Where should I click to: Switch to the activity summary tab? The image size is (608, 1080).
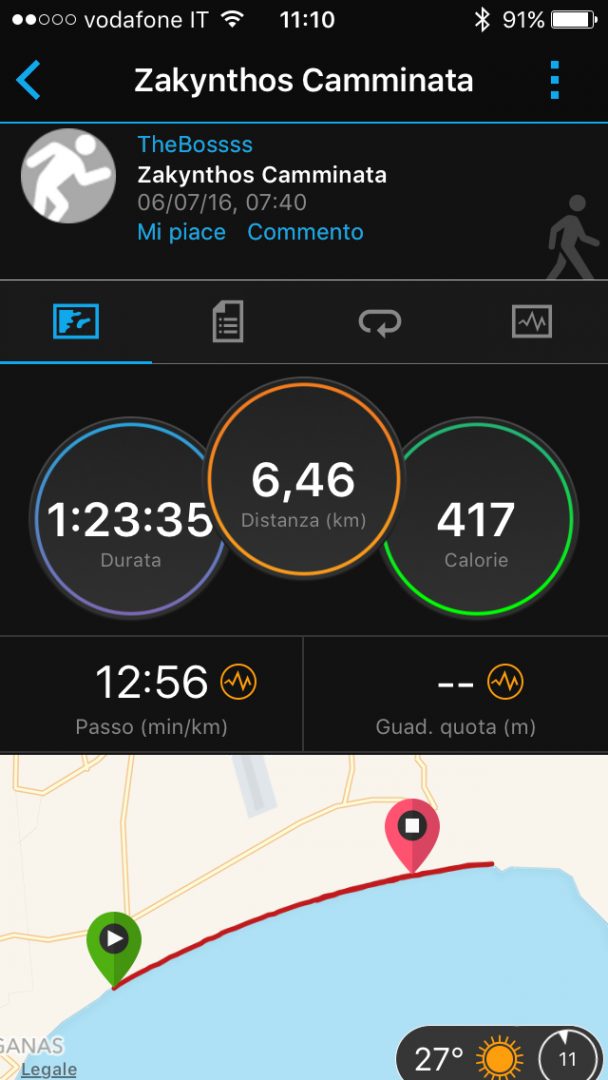(76, 322)
